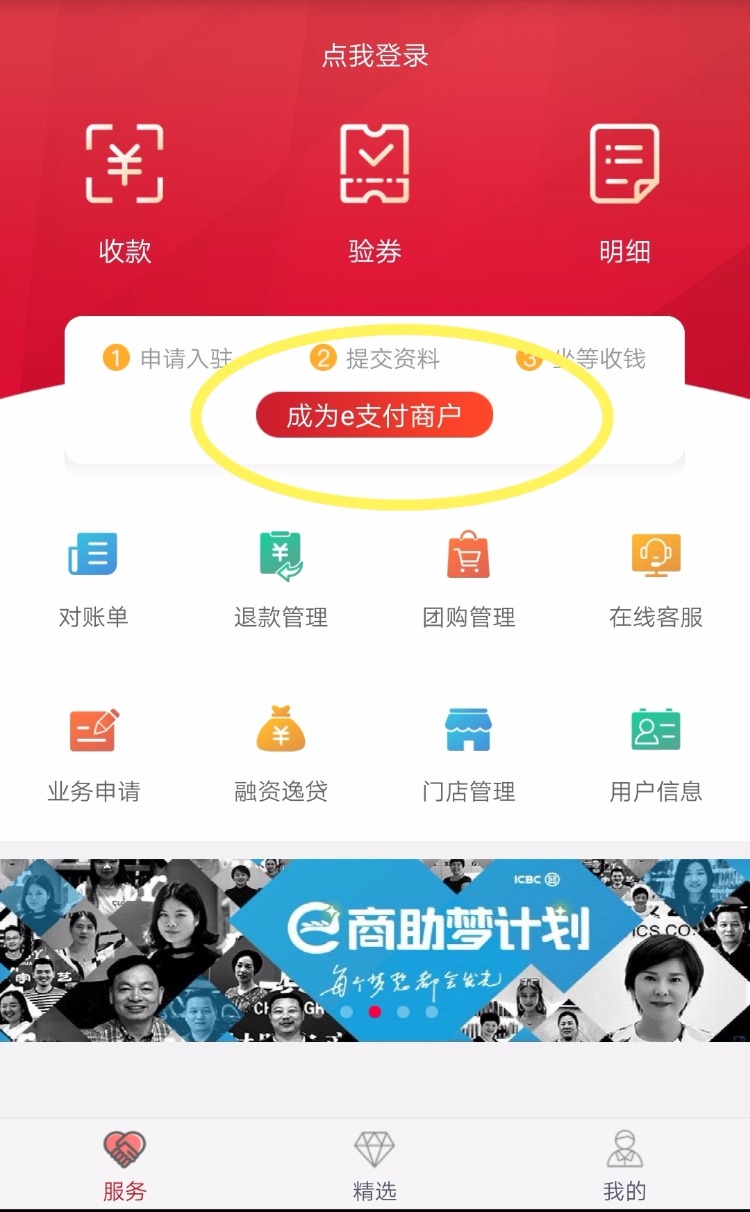750x1212 pixels.
Task: Switch to the 我的 tab
Action: [x=625, y=1165]
